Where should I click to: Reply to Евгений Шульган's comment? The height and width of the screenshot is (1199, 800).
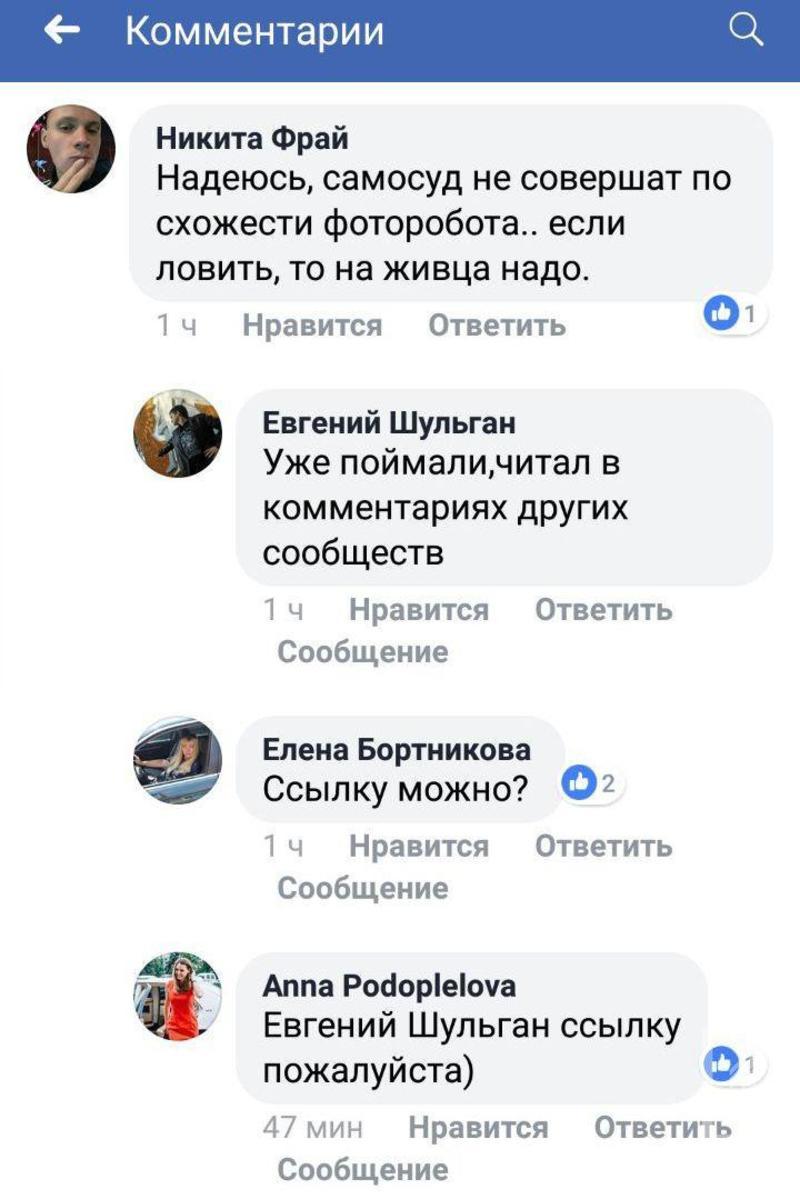tap(604, 610)
